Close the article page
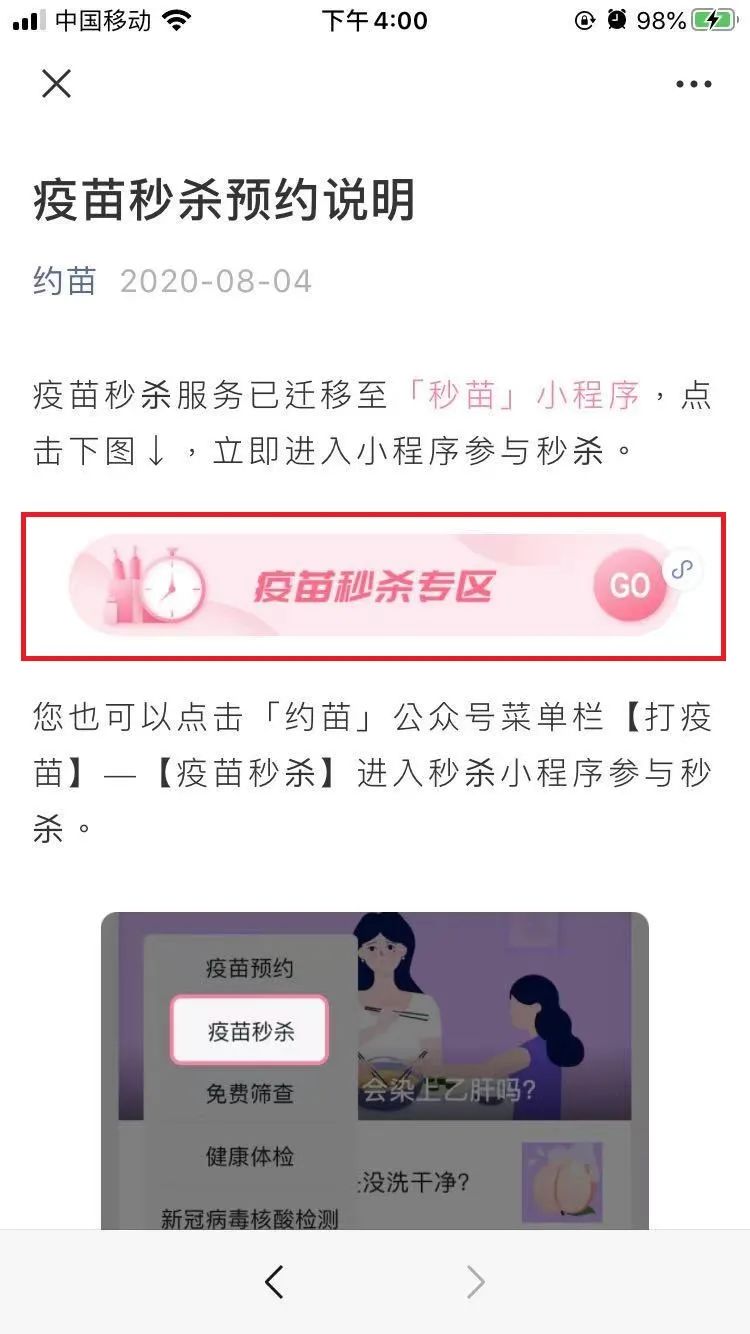This screenshot has width=750, height=1334. click(x=57, y=84)
